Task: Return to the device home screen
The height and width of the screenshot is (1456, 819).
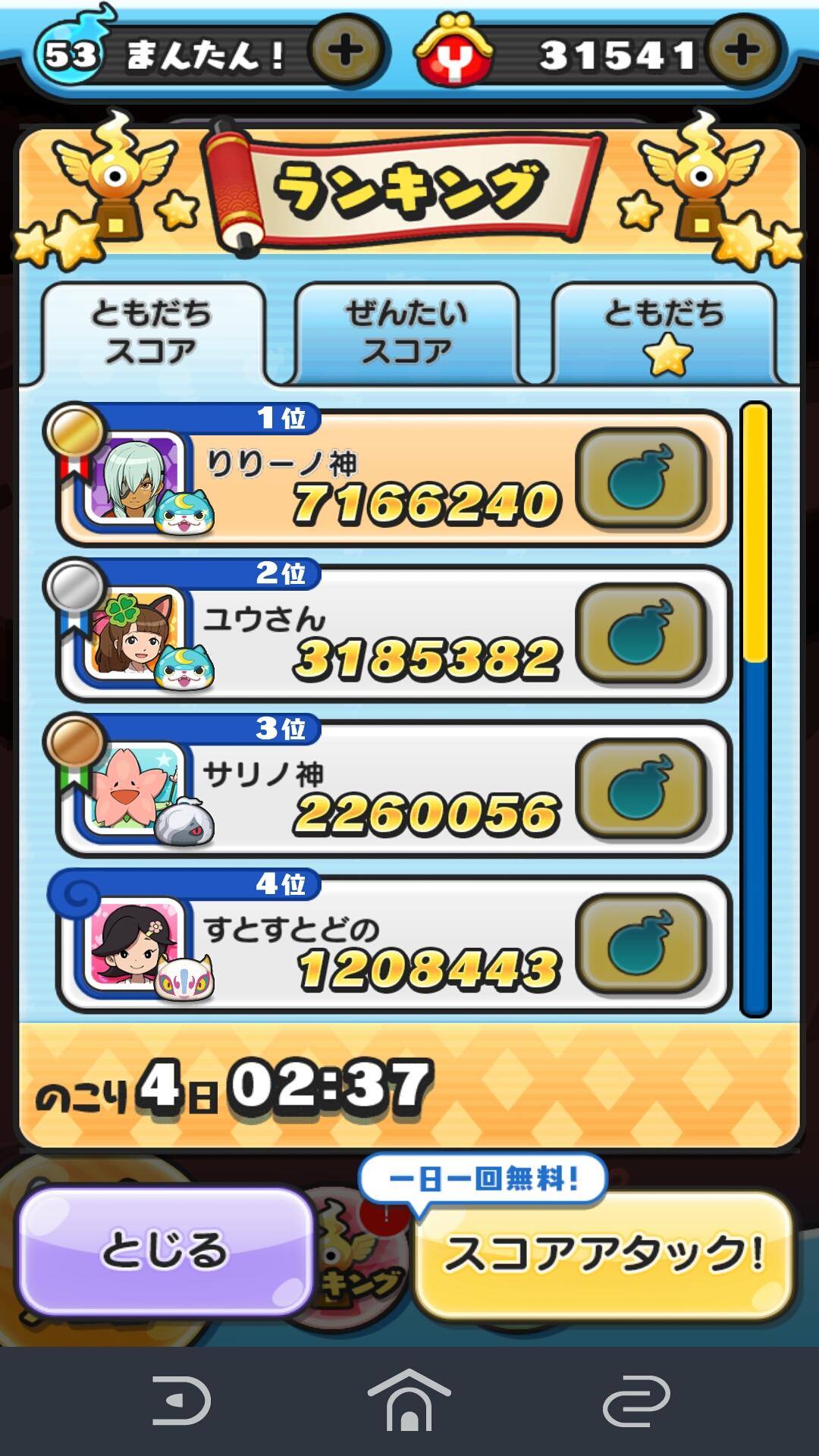Action: coord(409,1400)
